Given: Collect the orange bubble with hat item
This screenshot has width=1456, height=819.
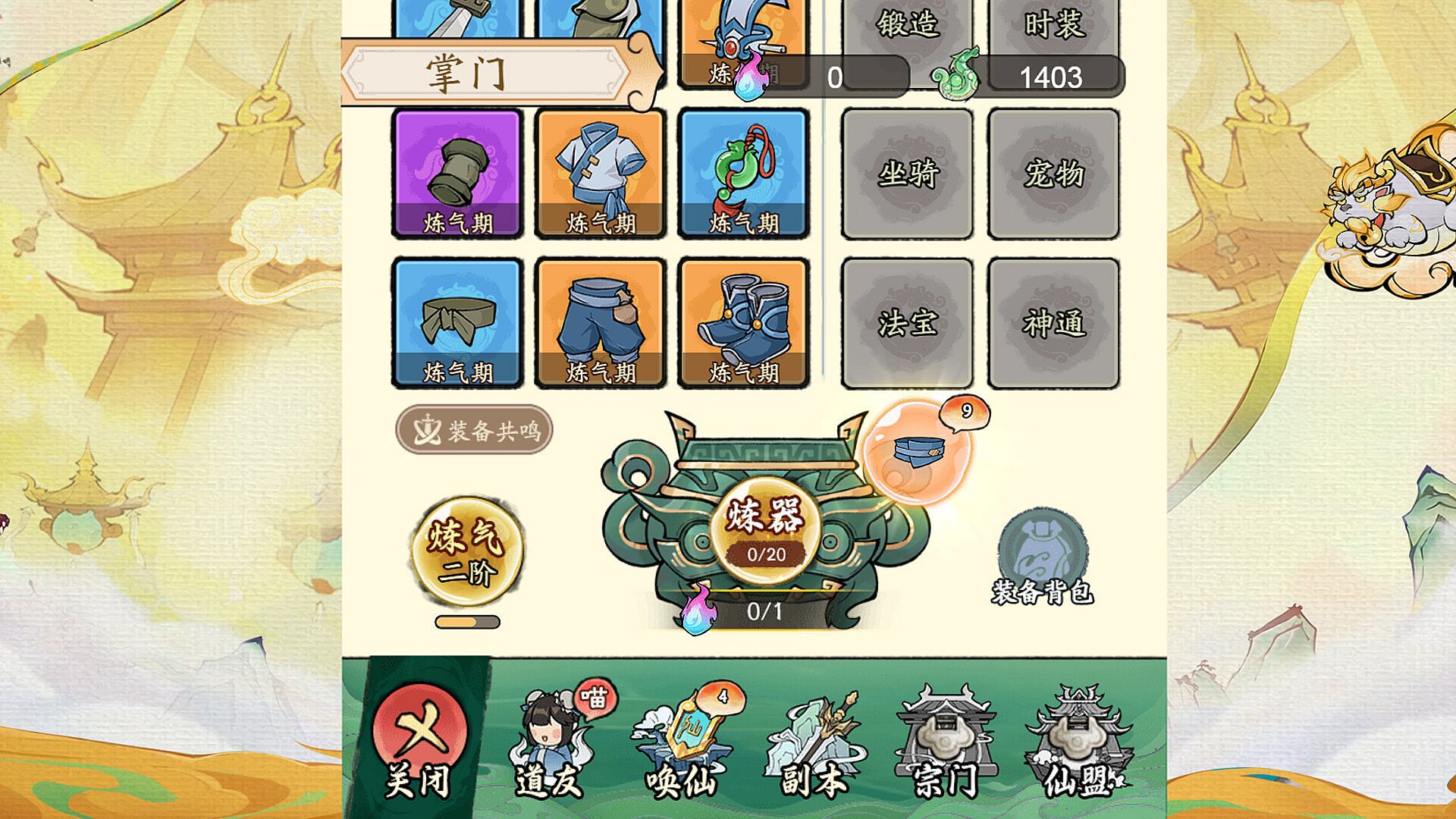Looking at the screenshot, I should click(x=918, y=453).
